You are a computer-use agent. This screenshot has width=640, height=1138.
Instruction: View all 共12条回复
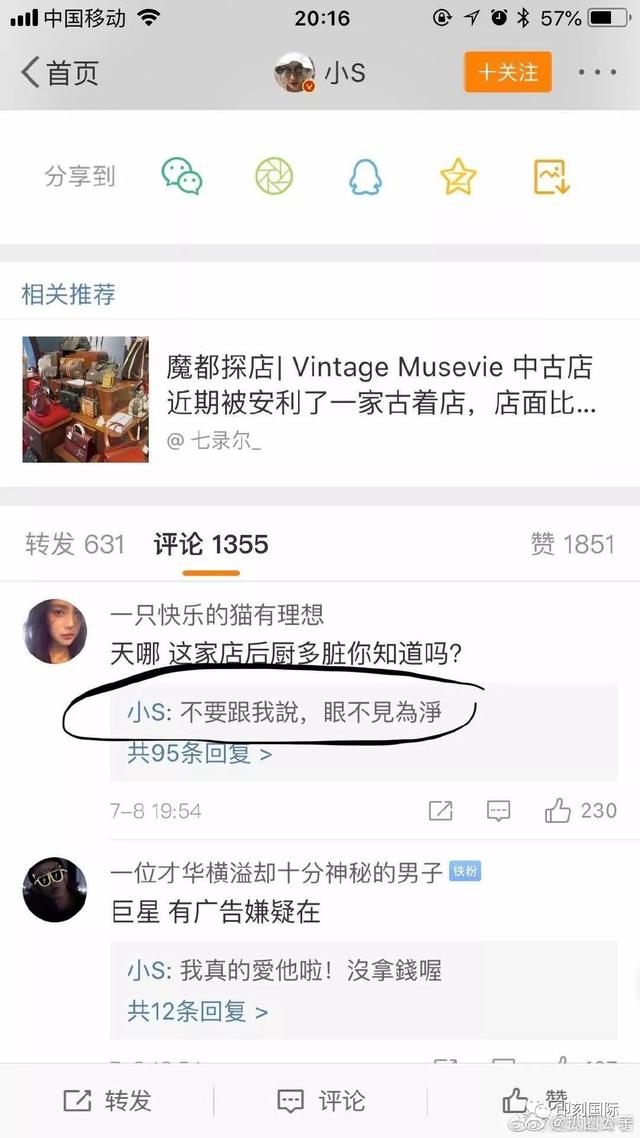pos(197,1011)
